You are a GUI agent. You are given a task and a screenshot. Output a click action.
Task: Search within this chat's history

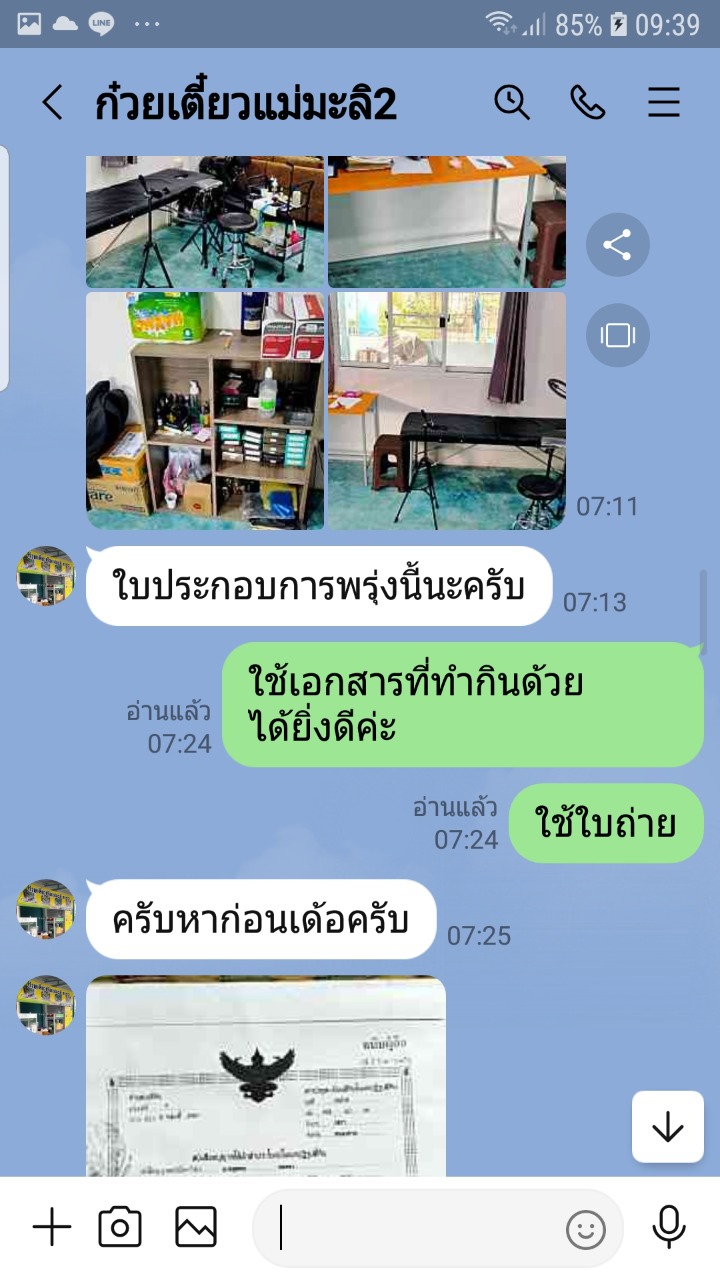coord(512,103)
